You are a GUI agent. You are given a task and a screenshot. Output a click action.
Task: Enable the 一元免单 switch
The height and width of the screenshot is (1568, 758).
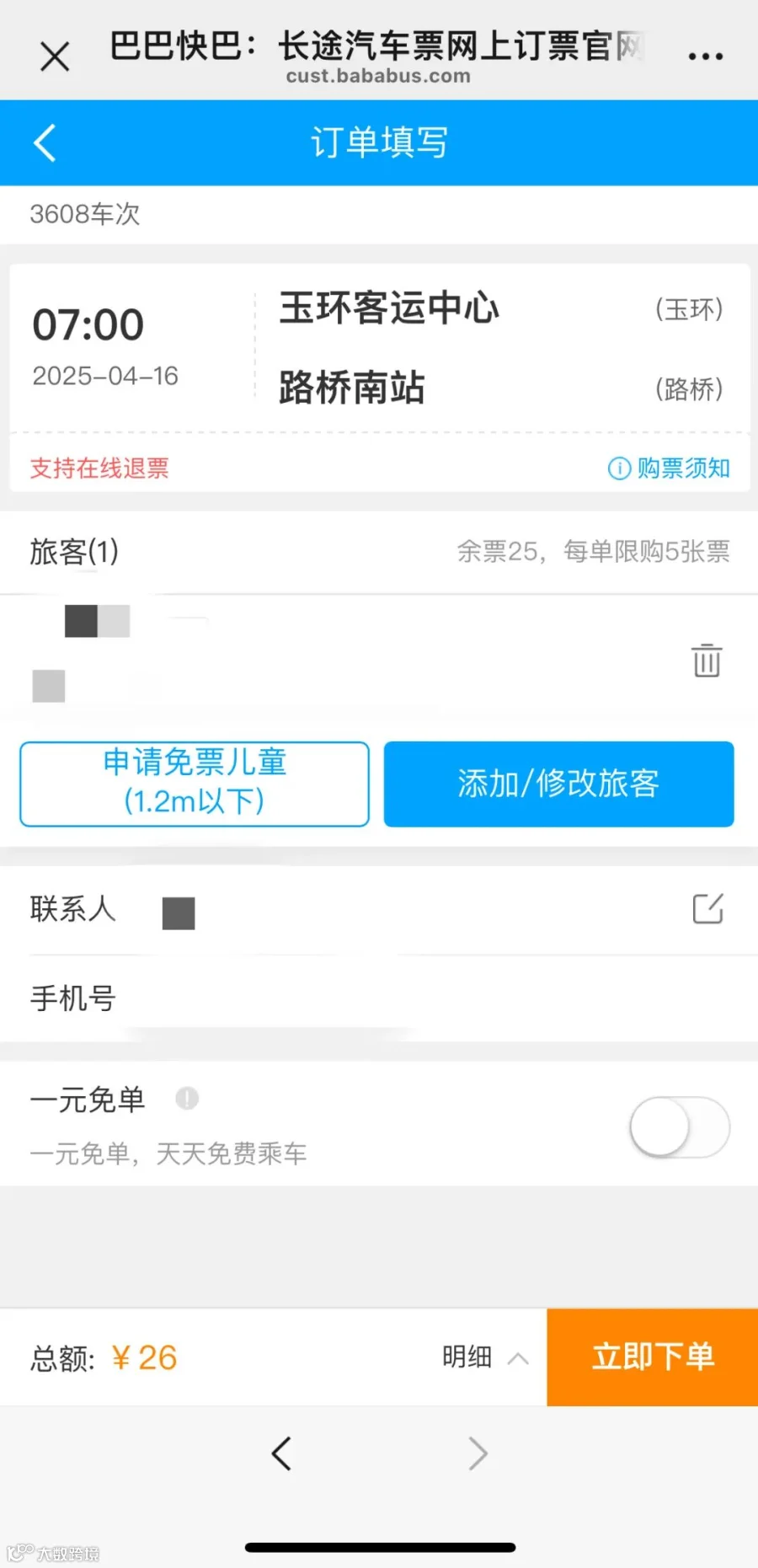(679, 1126)
